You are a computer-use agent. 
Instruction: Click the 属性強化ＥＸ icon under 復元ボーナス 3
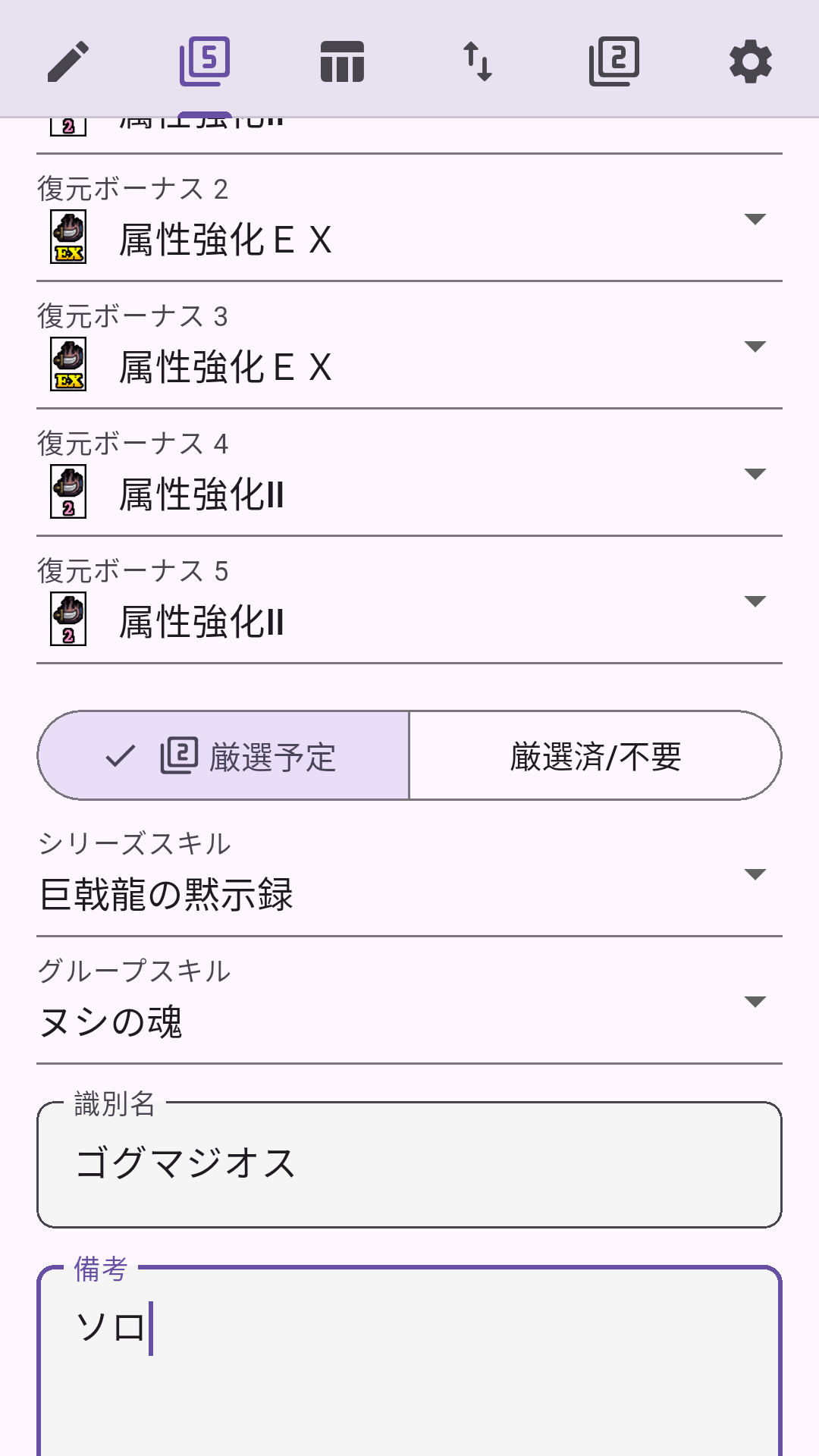67,364
